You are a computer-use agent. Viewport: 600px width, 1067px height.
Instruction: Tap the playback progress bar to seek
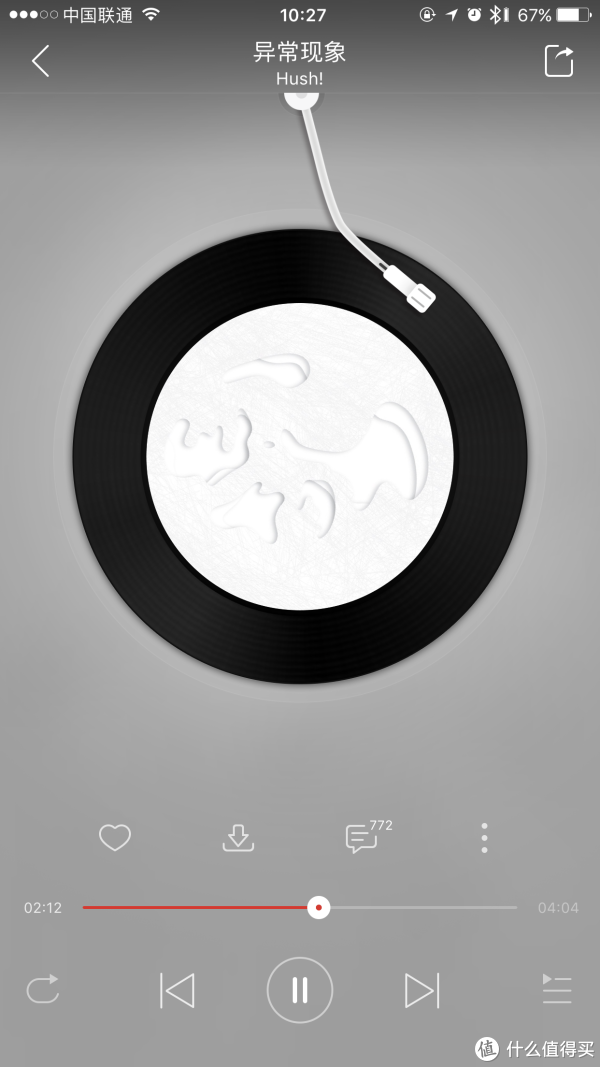pos(420,908)
